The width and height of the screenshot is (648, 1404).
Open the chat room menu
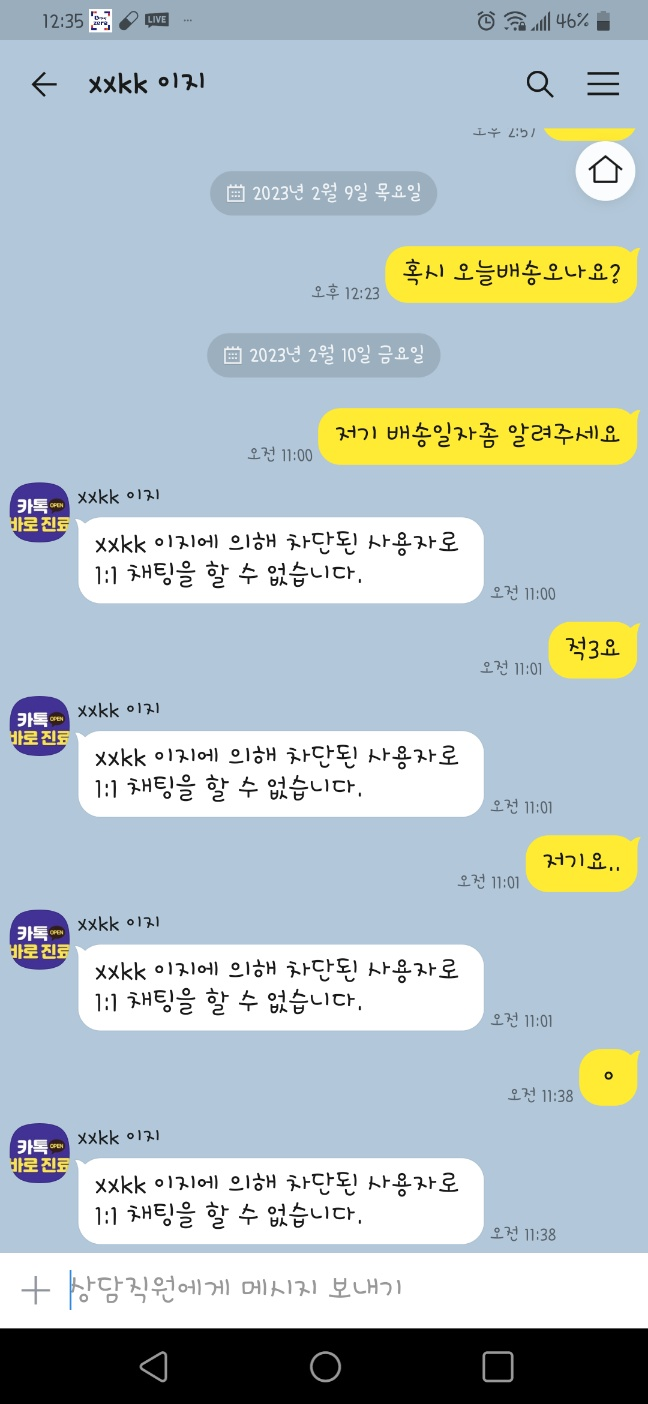pyautogui.click(x=603, y=85)
